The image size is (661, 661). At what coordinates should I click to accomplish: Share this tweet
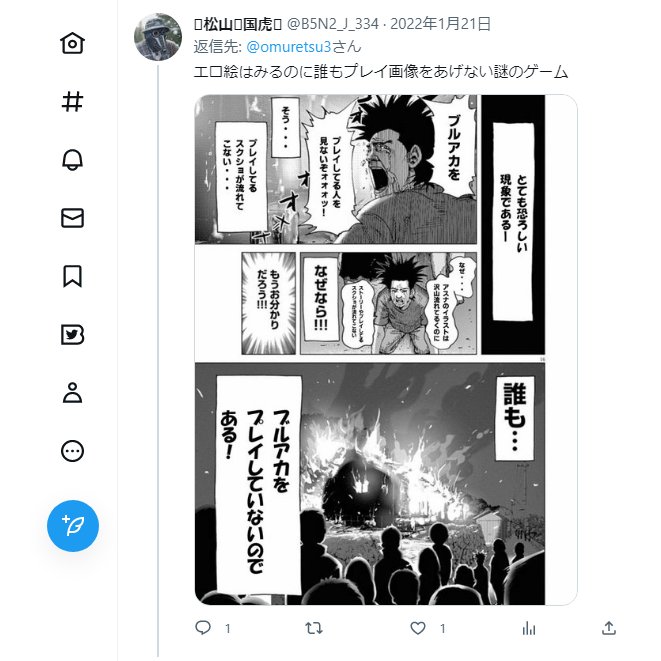pos(609,628)
